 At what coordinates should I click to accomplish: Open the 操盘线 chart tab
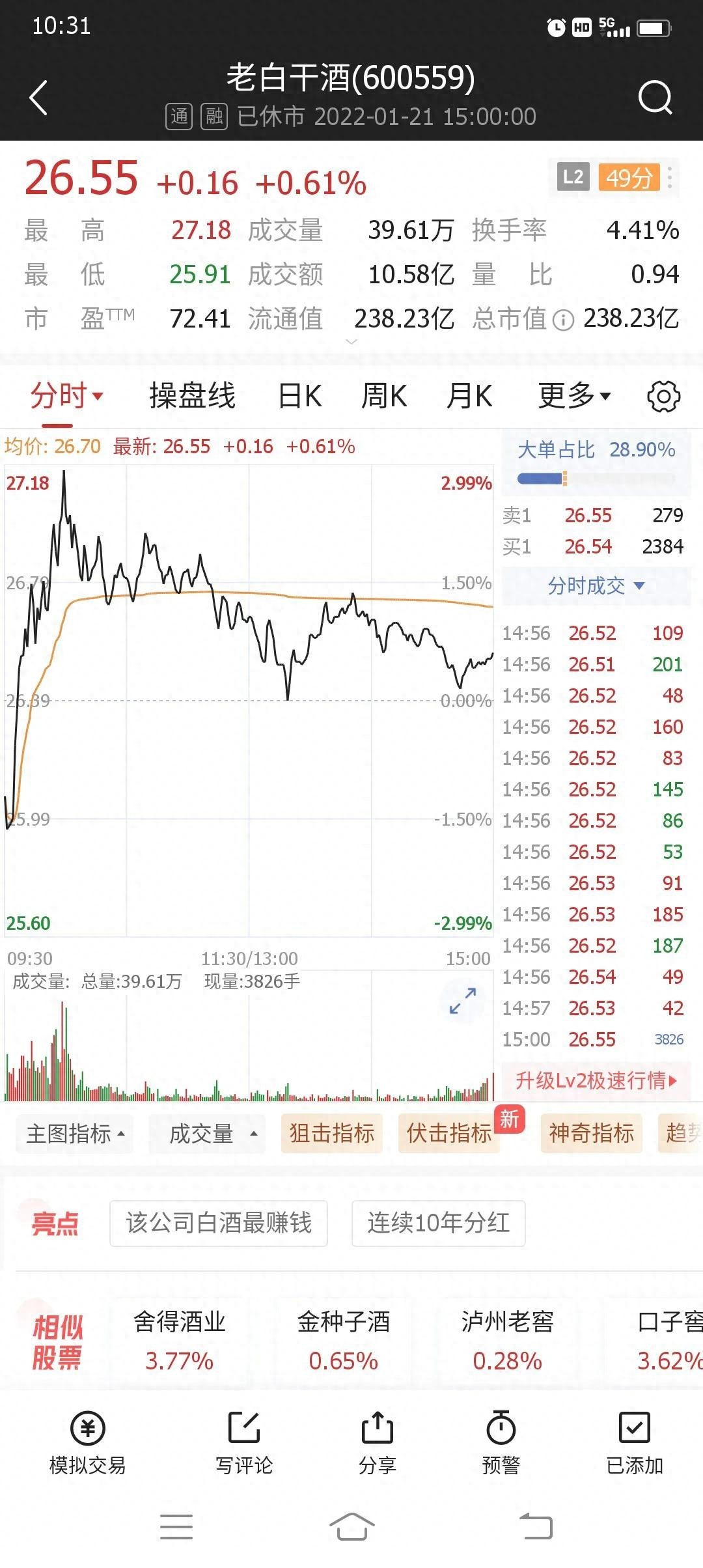point(192,396)
